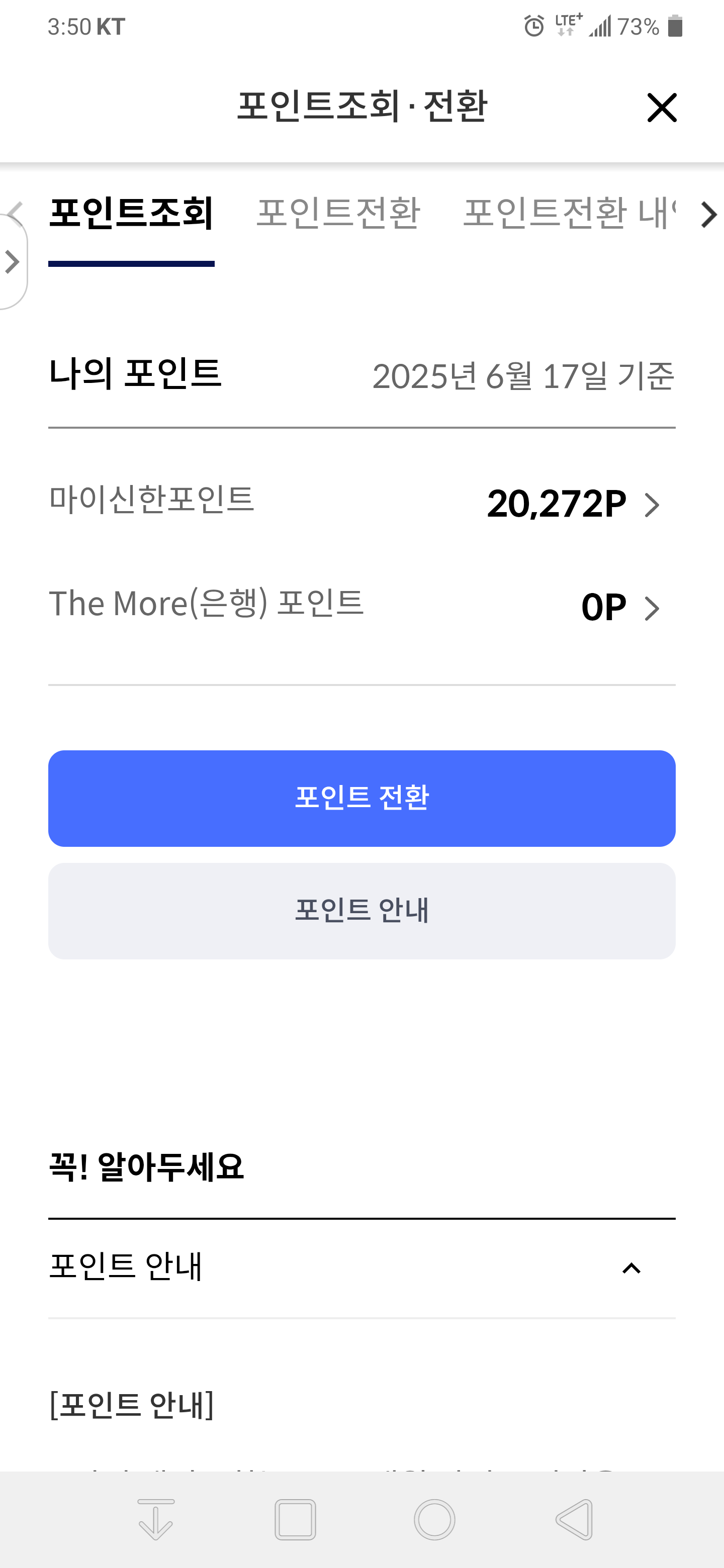Select the 포인트조회 tab
The width and height of the screenshot is (724, 1568).
pyautogui.click(x=132, y=214)
